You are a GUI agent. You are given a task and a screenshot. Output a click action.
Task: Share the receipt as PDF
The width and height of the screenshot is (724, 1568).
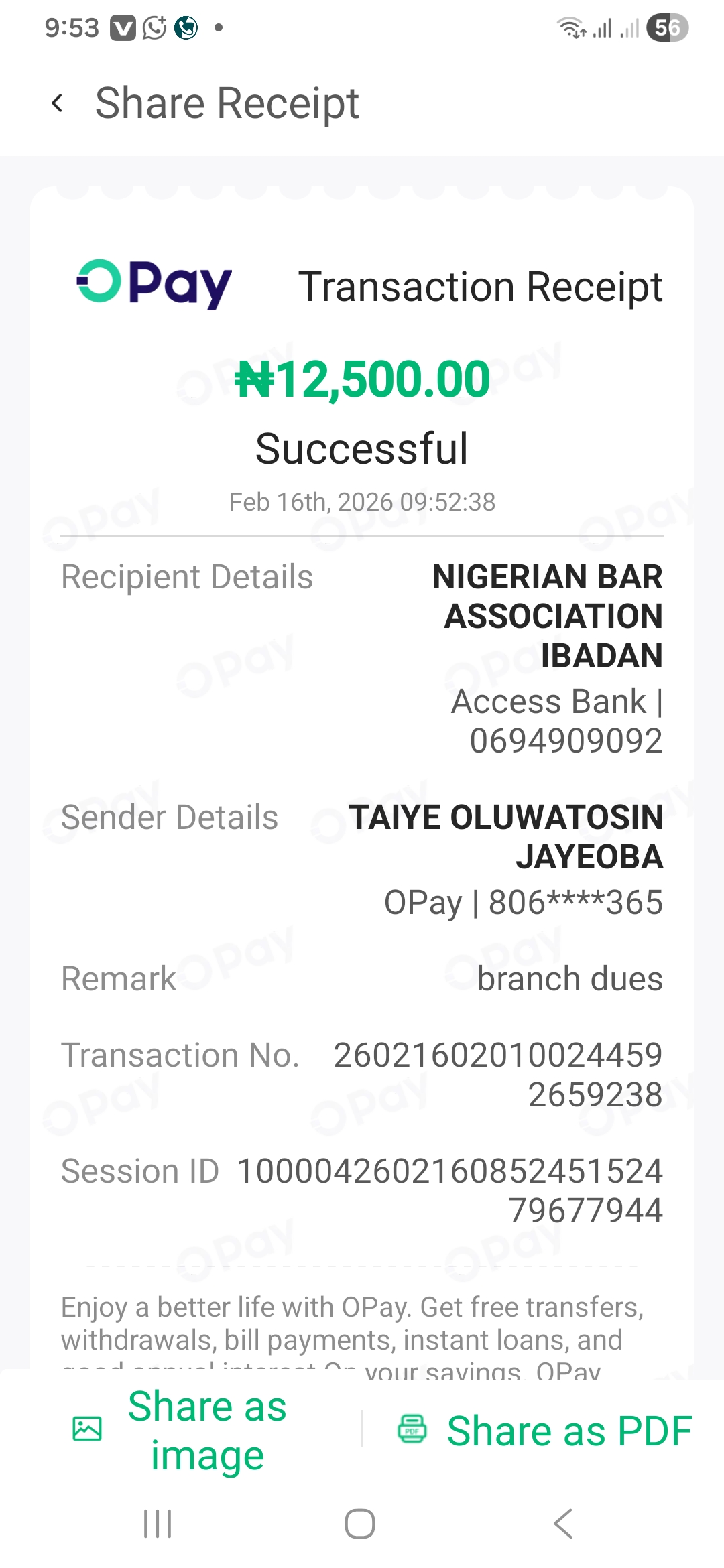click(x=544, y=1430)
